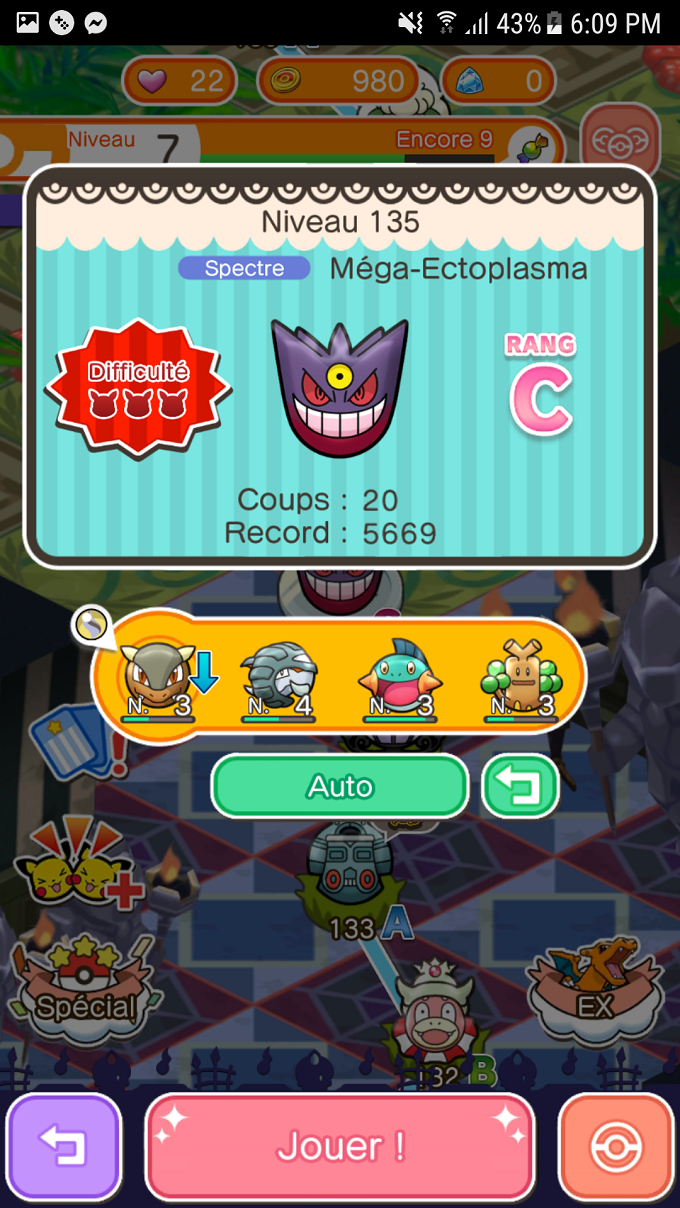Open the Mega Stone slot on the team
Viewport: 680px width, 1208px height.
tap(92, 626)
